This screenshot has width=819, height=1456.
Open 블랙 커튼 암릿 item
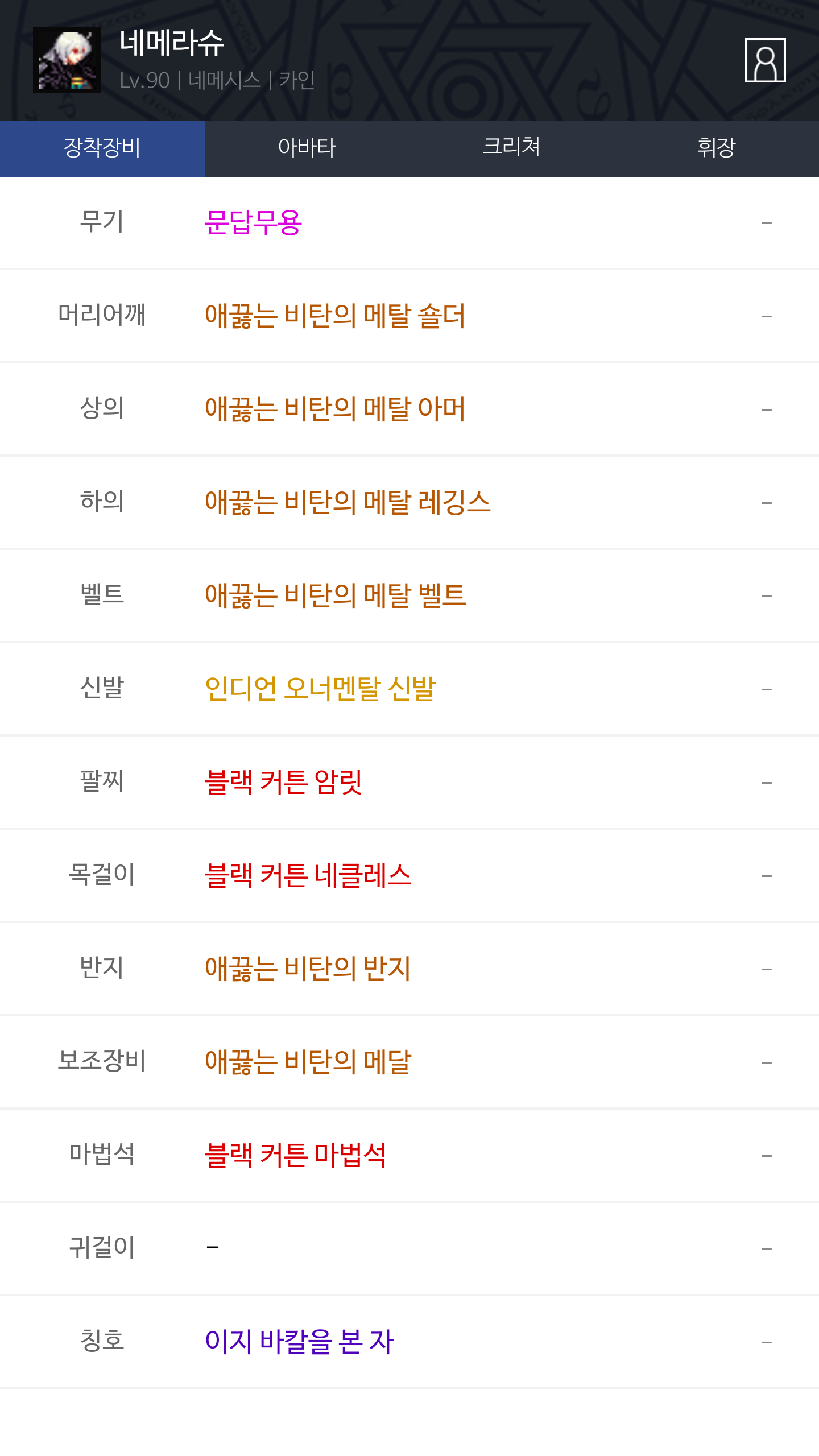click(x=283, y=782)
